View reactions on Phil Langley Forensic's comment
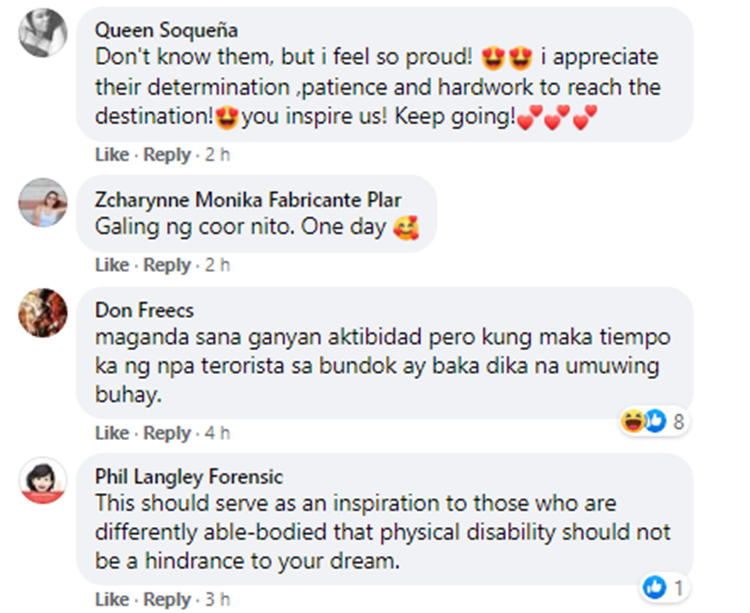This screenshot has width=750, height=613. point(664,585)
